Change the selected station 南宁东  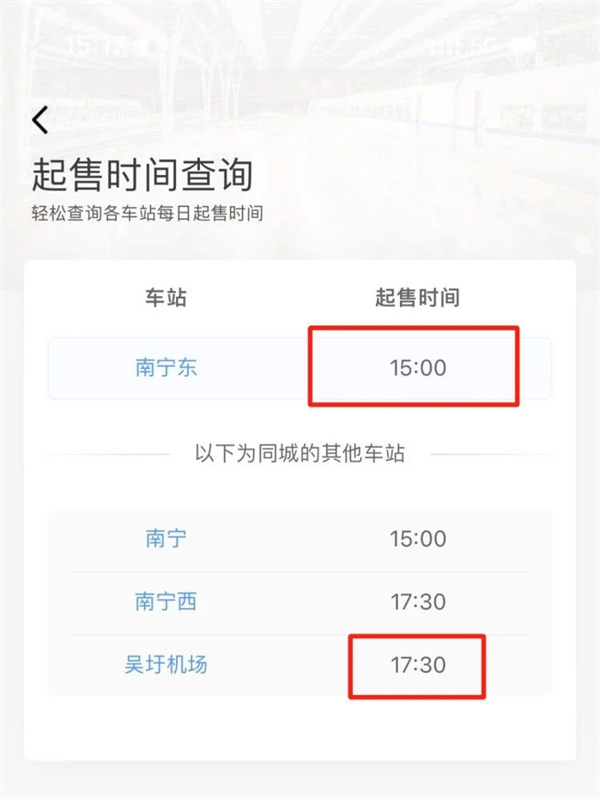[166, 367]
